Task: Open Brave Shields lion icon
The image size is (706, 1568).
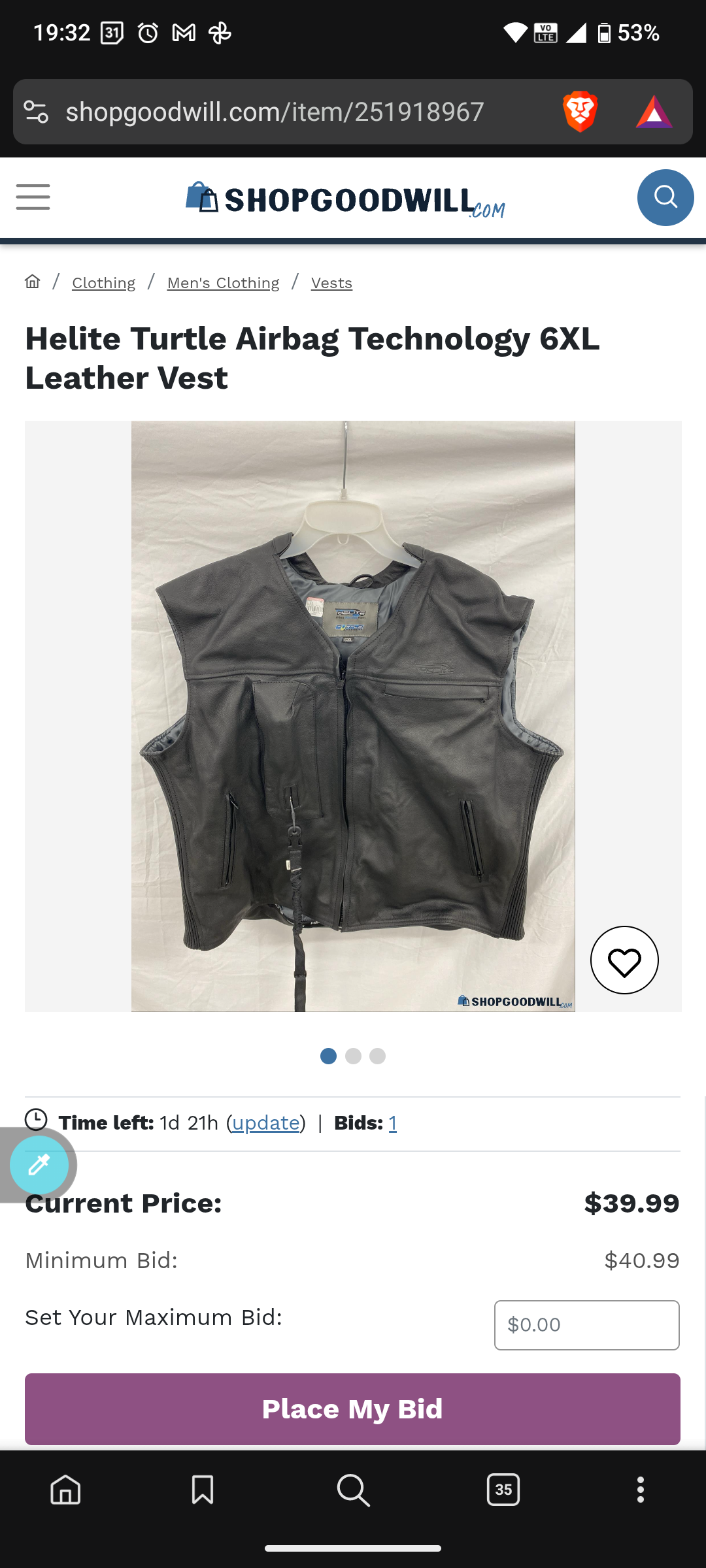Action: point(580,112)
